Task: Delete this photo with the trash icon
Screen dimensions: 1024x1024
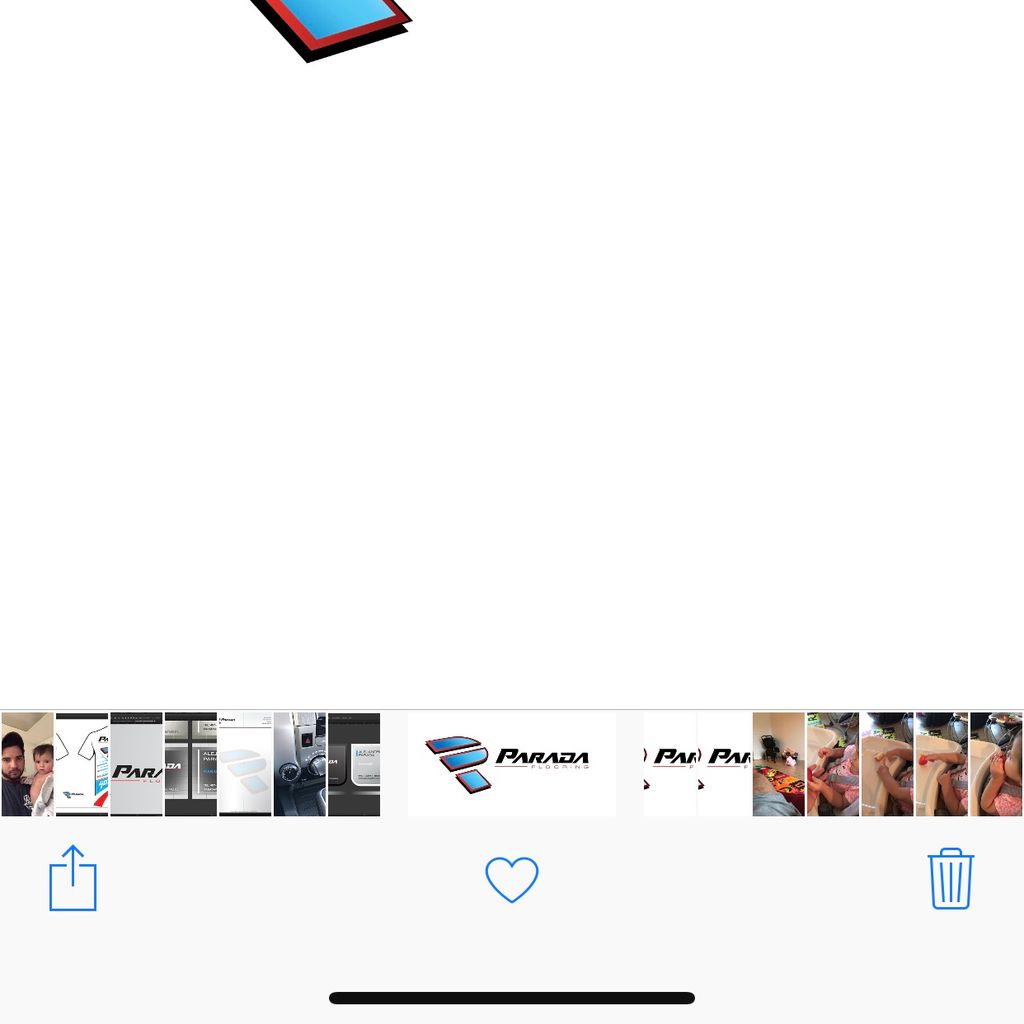Action: click(950, 879)
